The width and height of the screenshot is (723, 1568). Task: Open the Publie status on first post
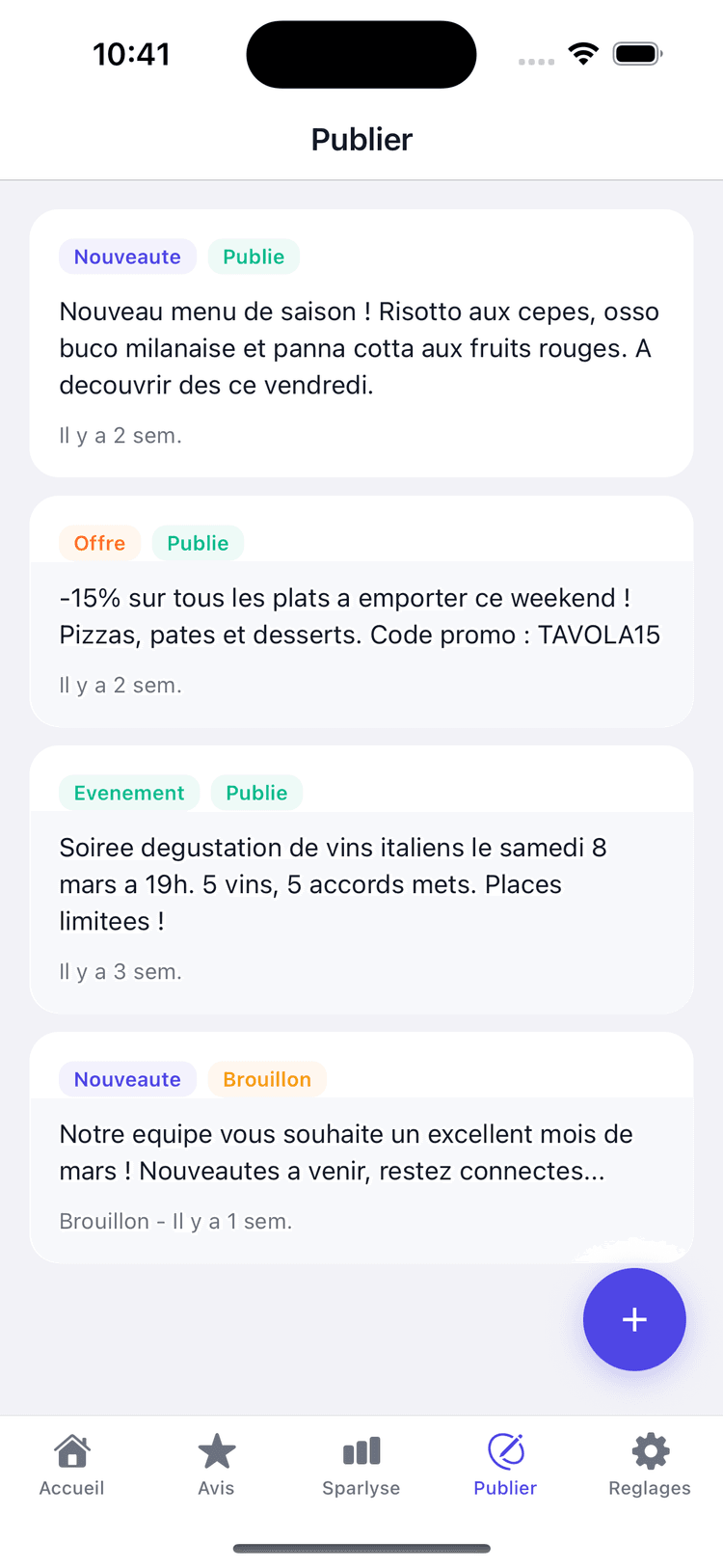[x=254, y=257]
